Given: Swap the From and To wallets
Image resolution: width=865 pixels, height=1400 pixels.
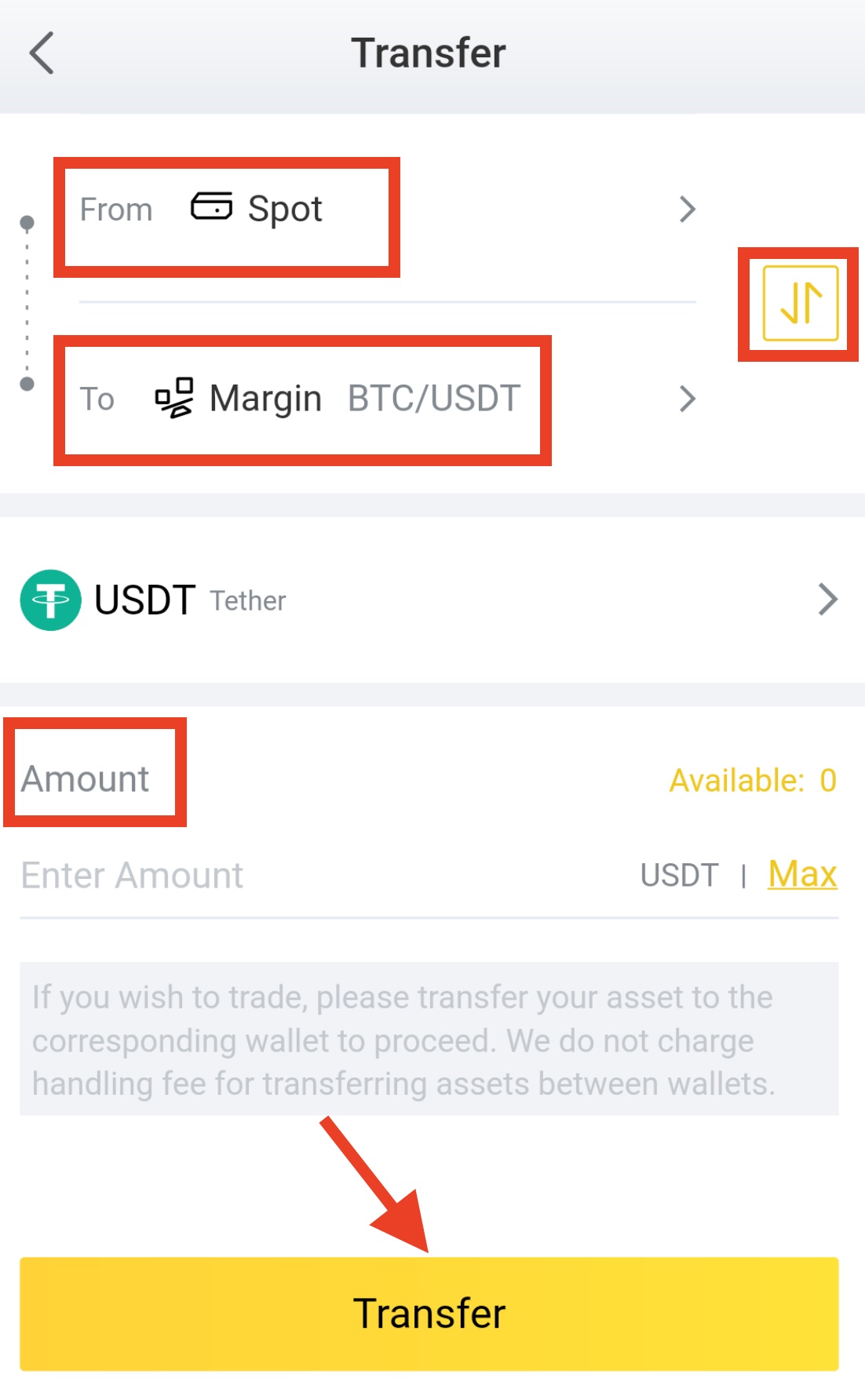Looking at the screenshot, I should click(x=800, y=303).
